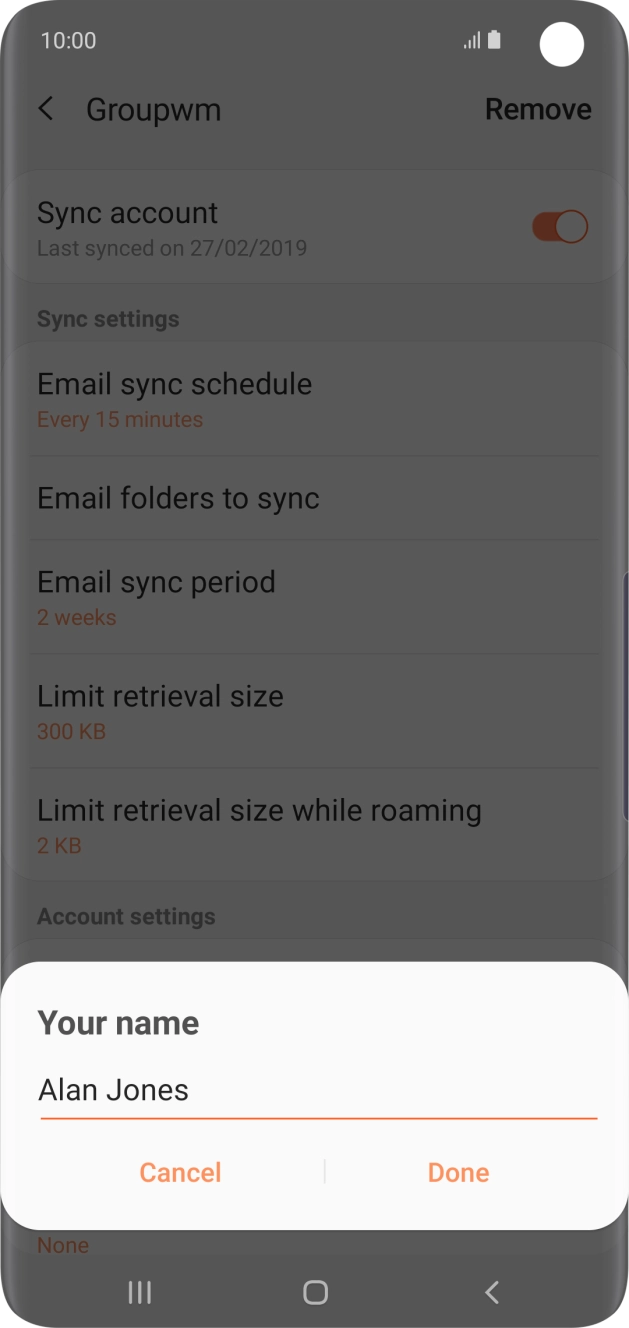The width and height of the screenshot is (629, 1328).
Task: Open Email folders to sync
Action: pos(314,498)
